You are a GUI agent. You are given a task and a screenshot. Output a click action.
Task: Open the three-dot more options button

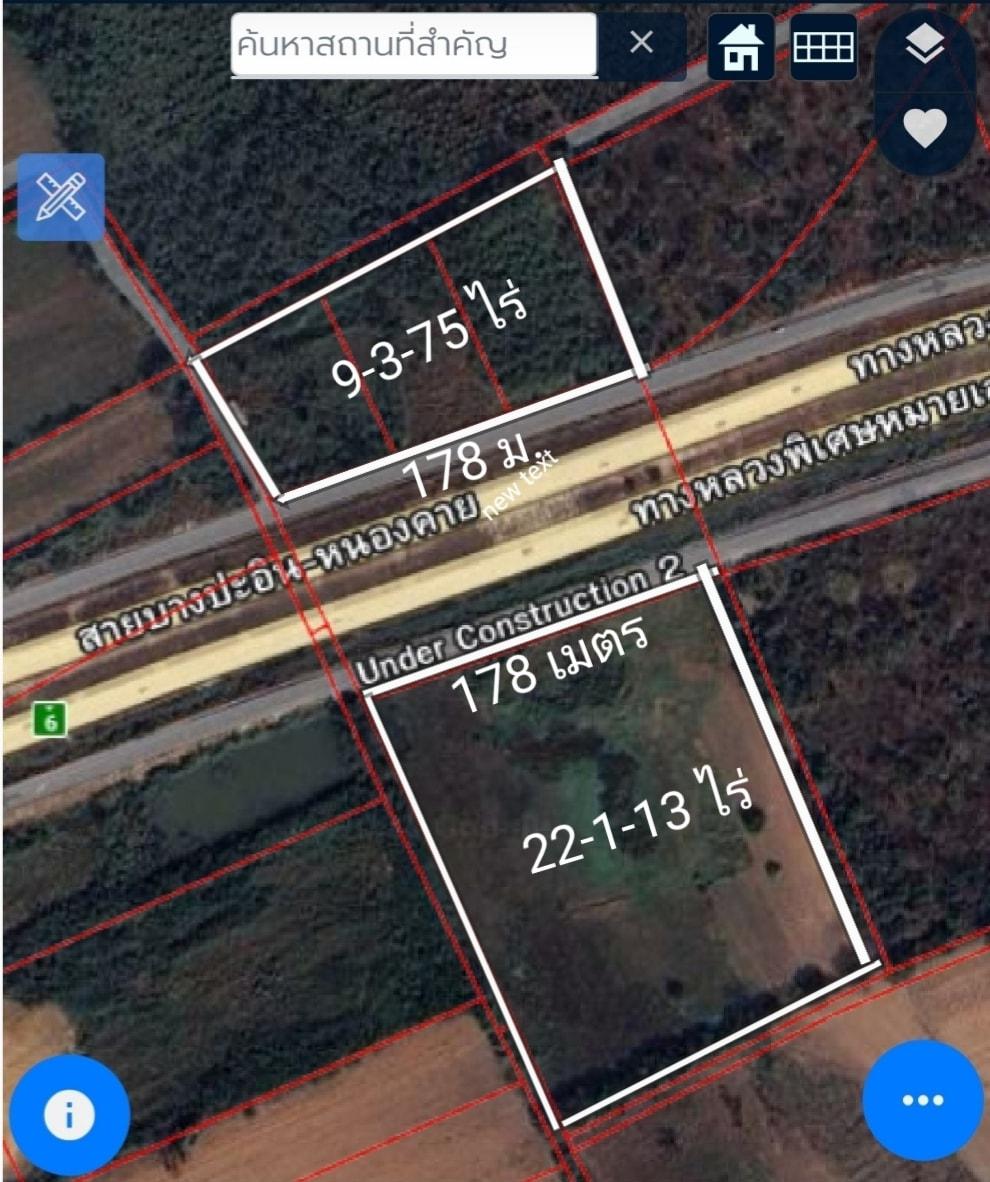[x=922, y=1100]
